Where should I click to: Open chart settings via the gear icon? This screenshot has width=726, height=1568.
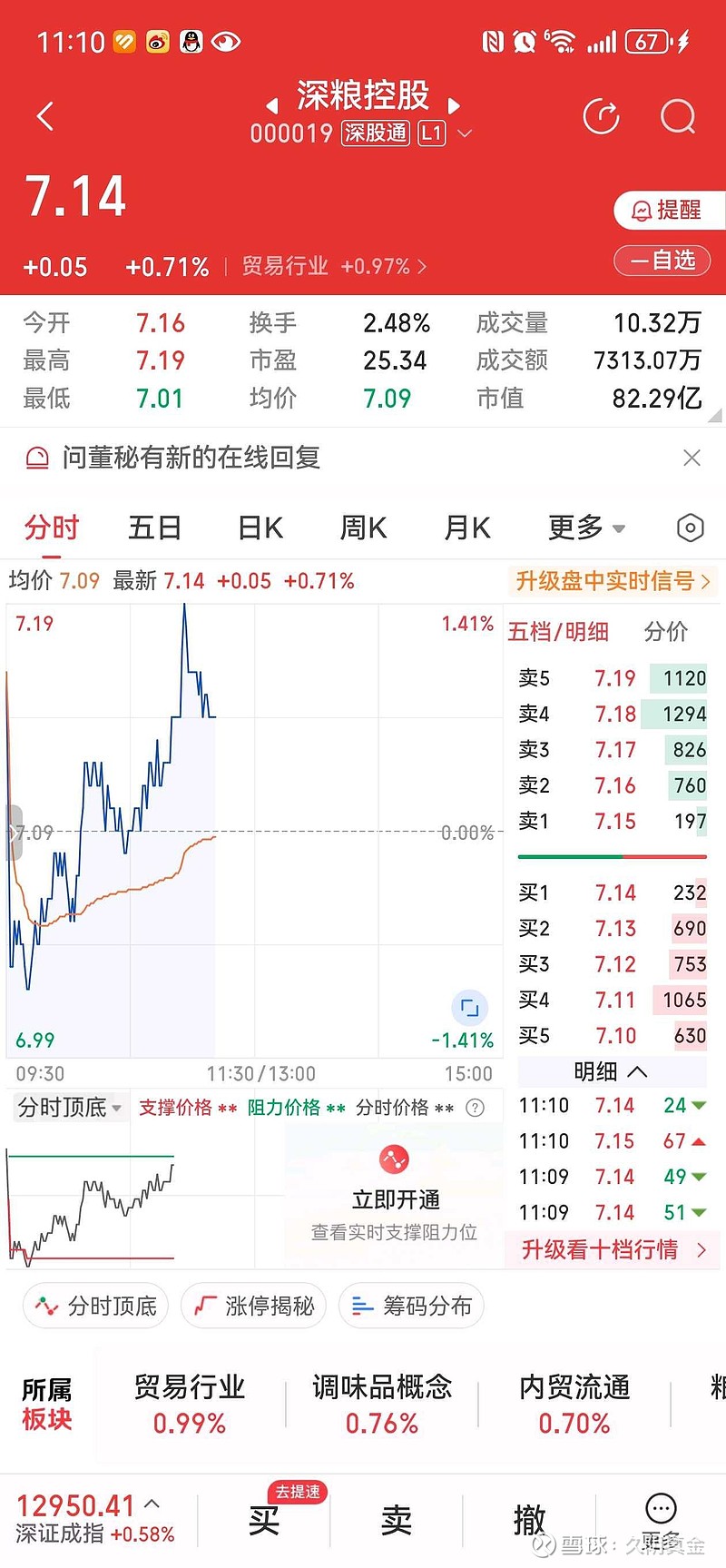pyautogui.click(x=690, y=528)
